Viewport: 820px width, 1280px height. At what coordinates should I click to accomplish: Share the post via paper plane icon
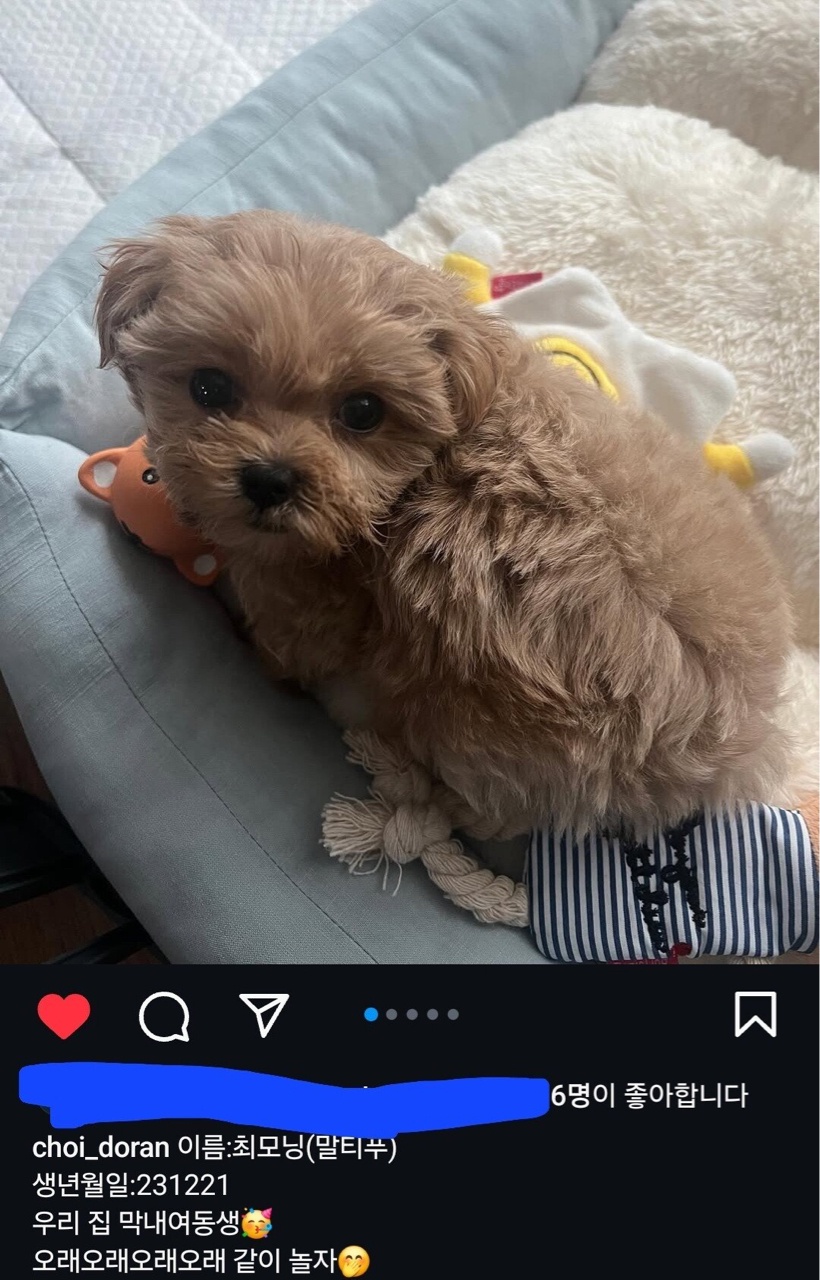[x=264, y=1015]
